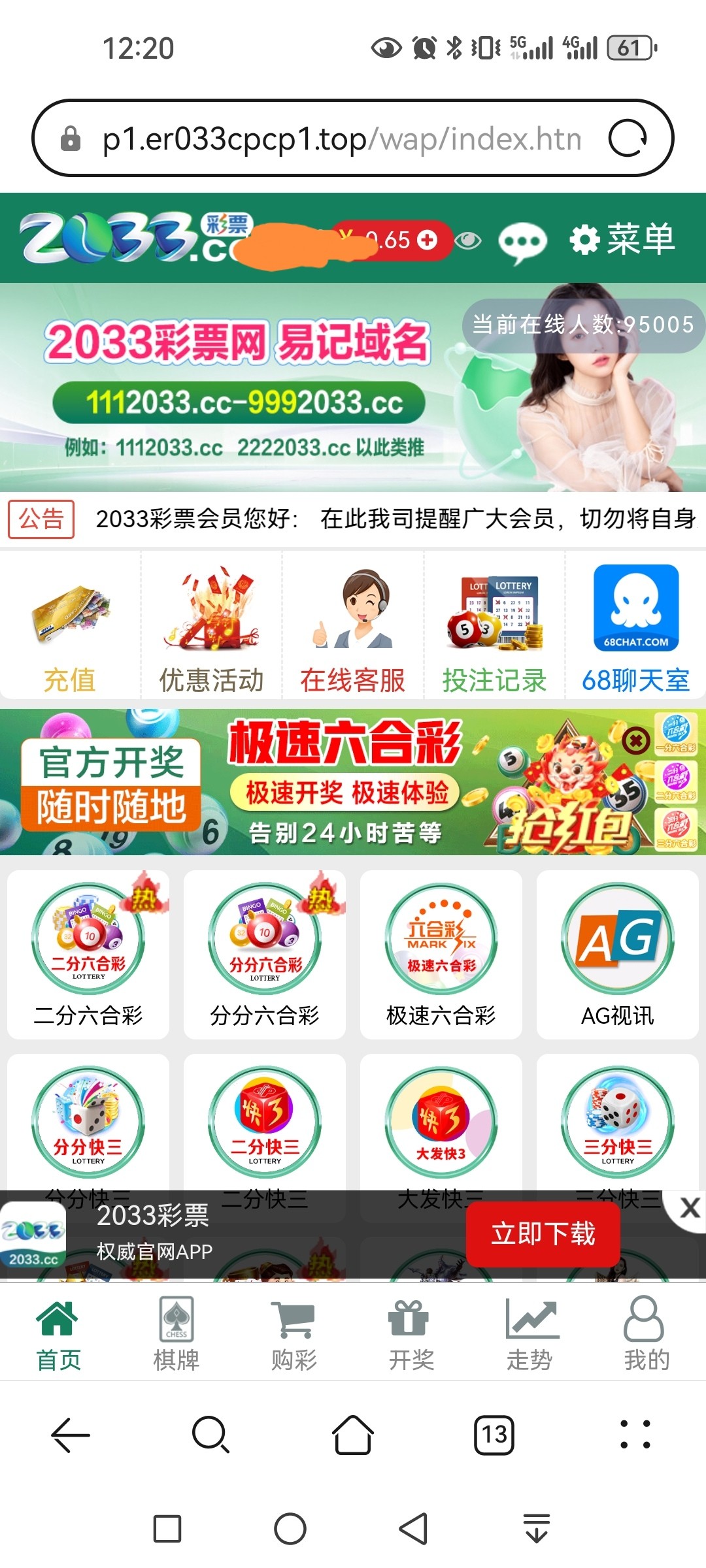The width and height of the screenshot is (706, 1568).
Task: Read the 公告 announcement notice
Action: [41, 520]
